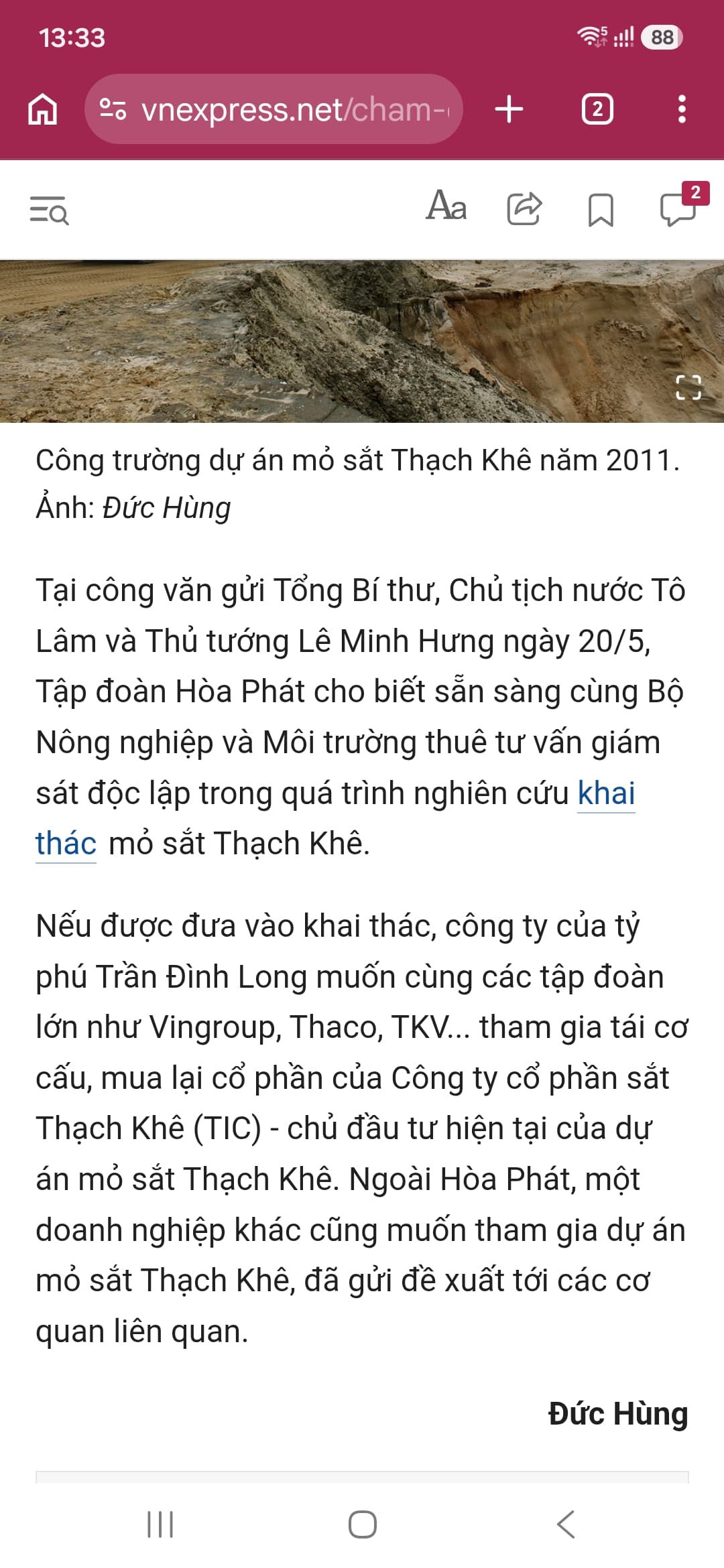Expand the Thạch Khê mine photo fullscreen
This screenshot has height=1568, width=724.
[688, 387]
